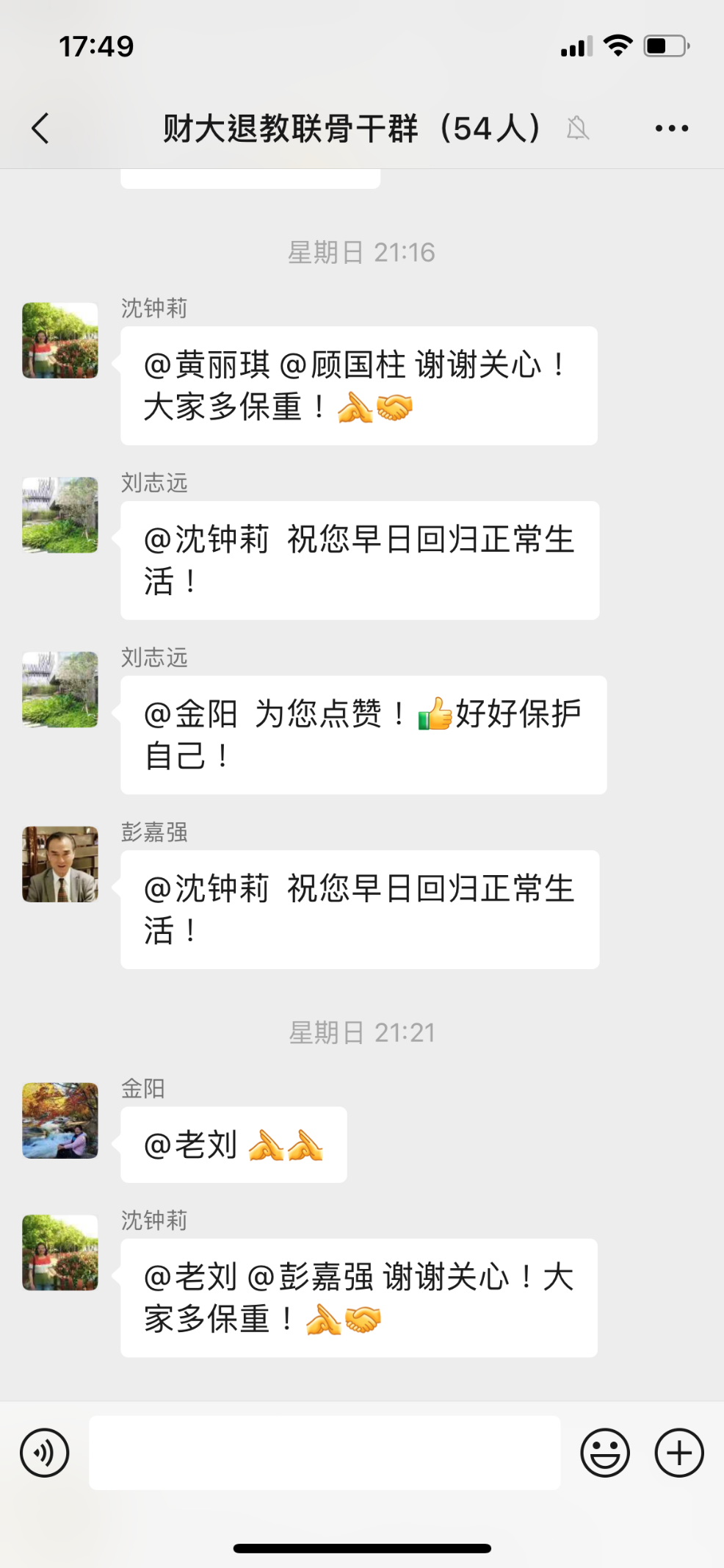Open the group chat options menu
724x1568 pixels.
coord(671,129)
